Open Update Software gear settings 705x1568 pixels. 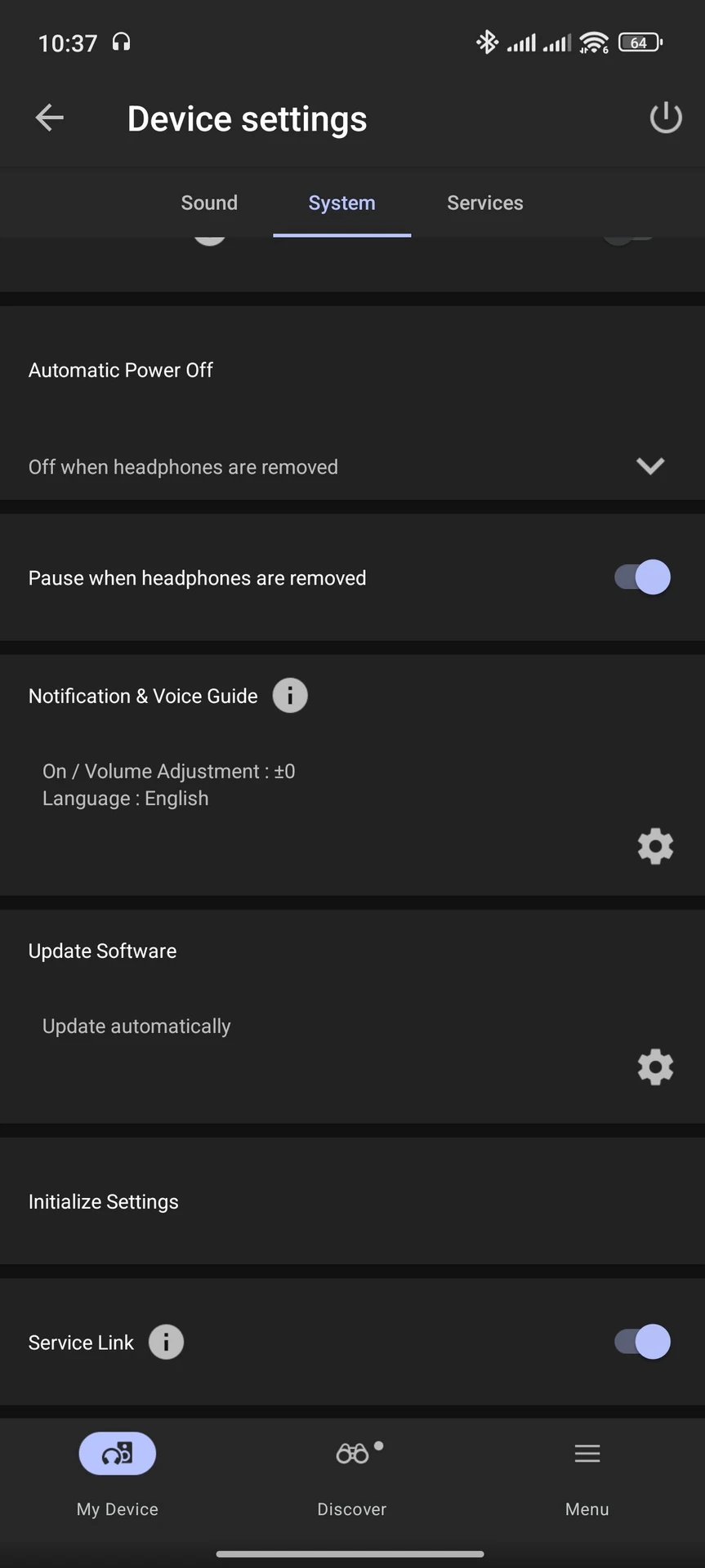[655, 1067]
